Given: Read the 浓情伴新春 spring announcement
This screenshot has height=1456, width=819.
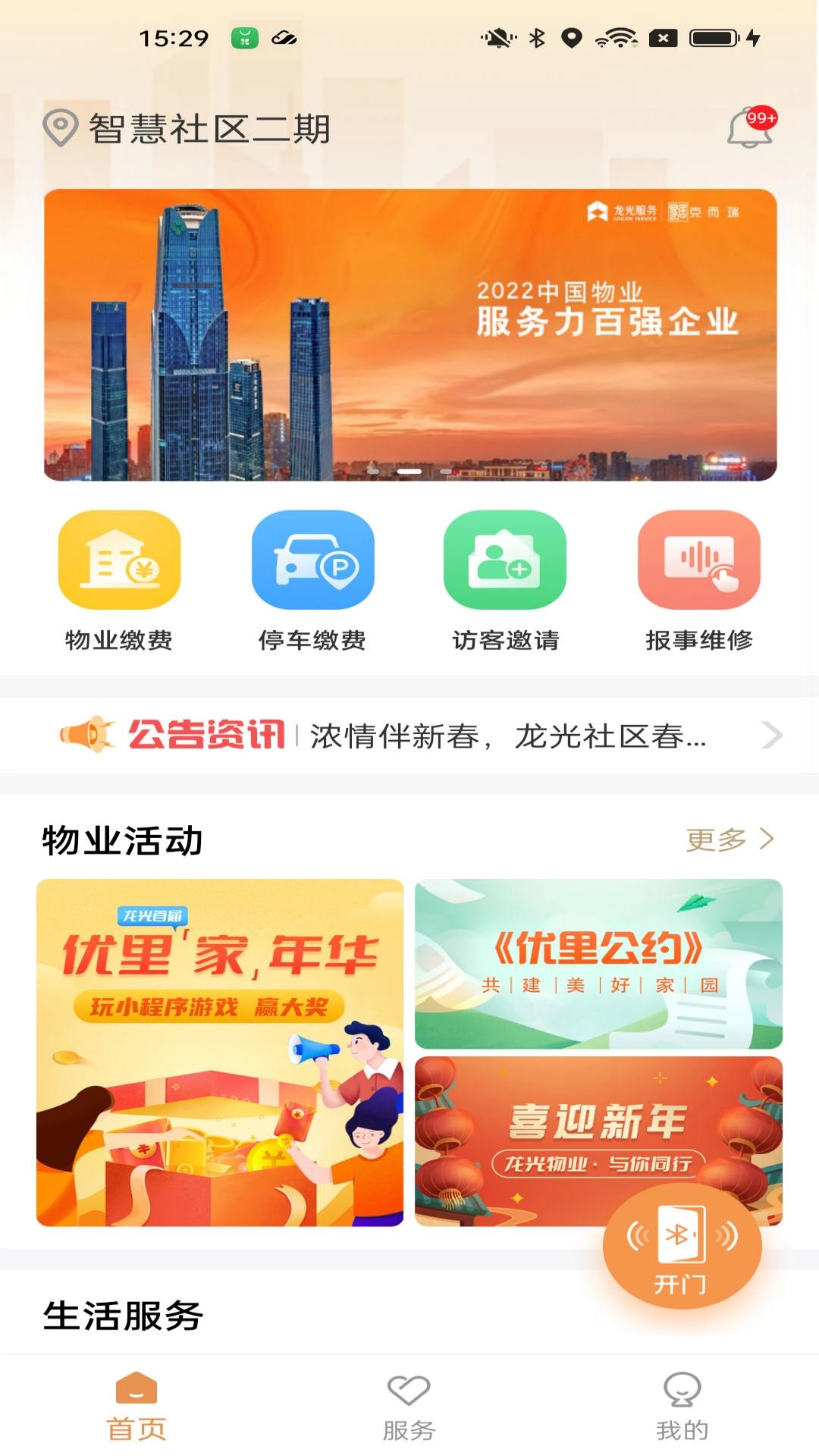Looking at the screenshot, I should pyautogui.click(x=508, y=734).
